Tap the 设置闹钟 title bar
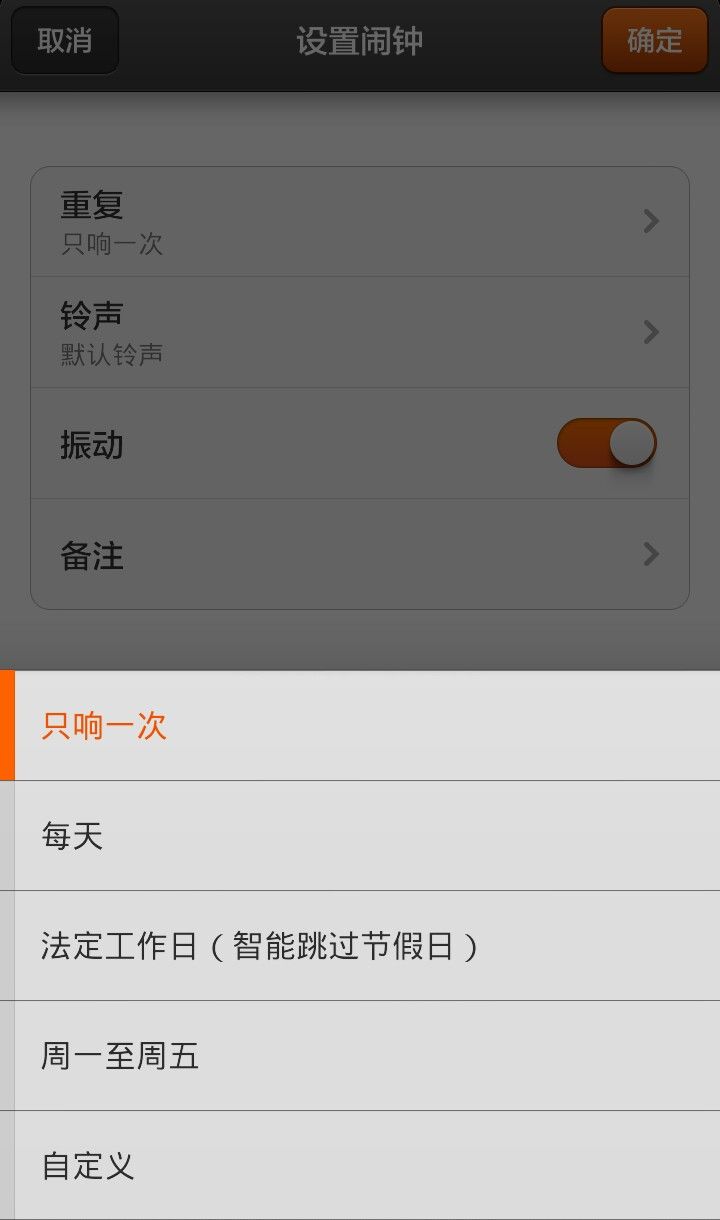Viewport: 720px width, 1220px height. (x=360, y=41)
